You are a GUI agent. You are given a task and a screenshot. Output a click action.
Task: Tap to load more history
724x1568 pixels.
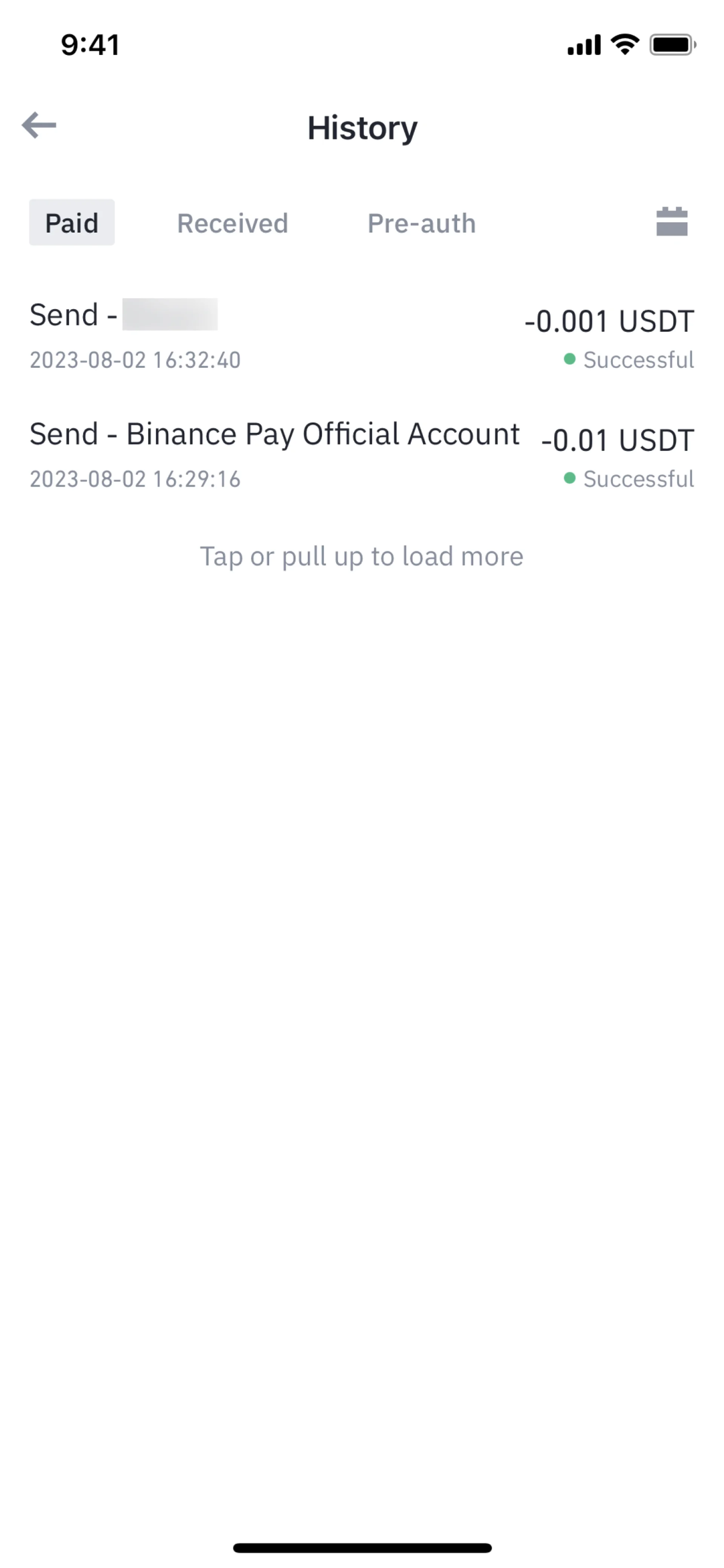[x=361, y=556]
